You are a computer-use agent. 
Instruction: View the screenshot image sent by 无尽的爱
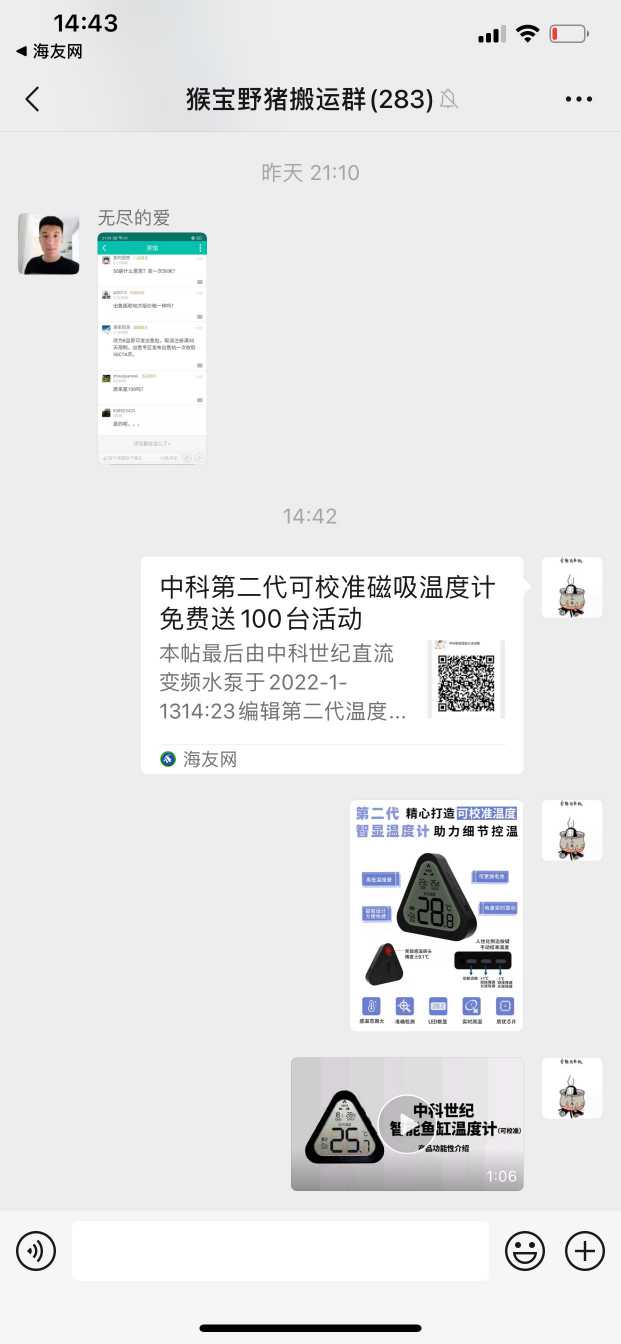point(152,348)
